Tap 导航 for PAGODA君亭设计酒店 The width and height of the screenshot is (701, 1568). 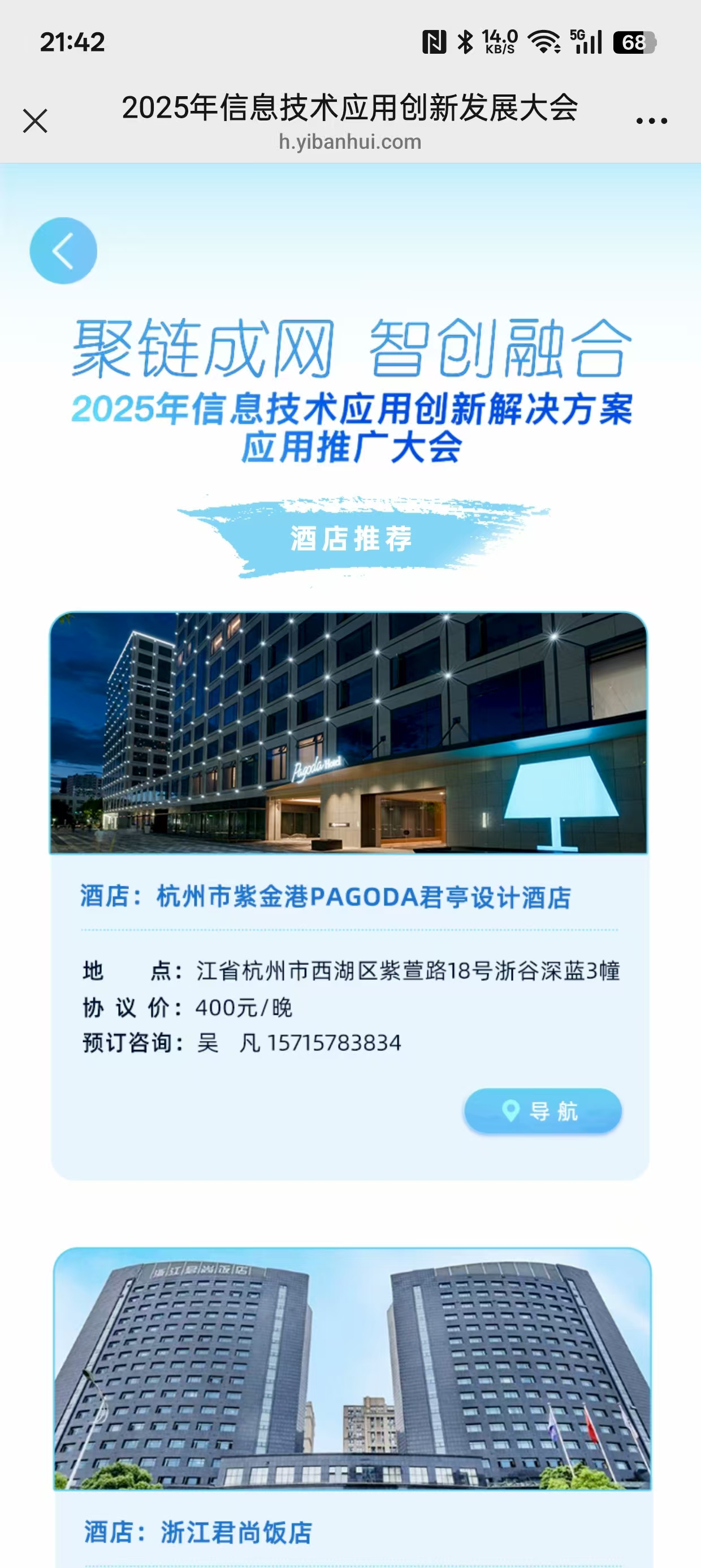(x=543, y=1111)
